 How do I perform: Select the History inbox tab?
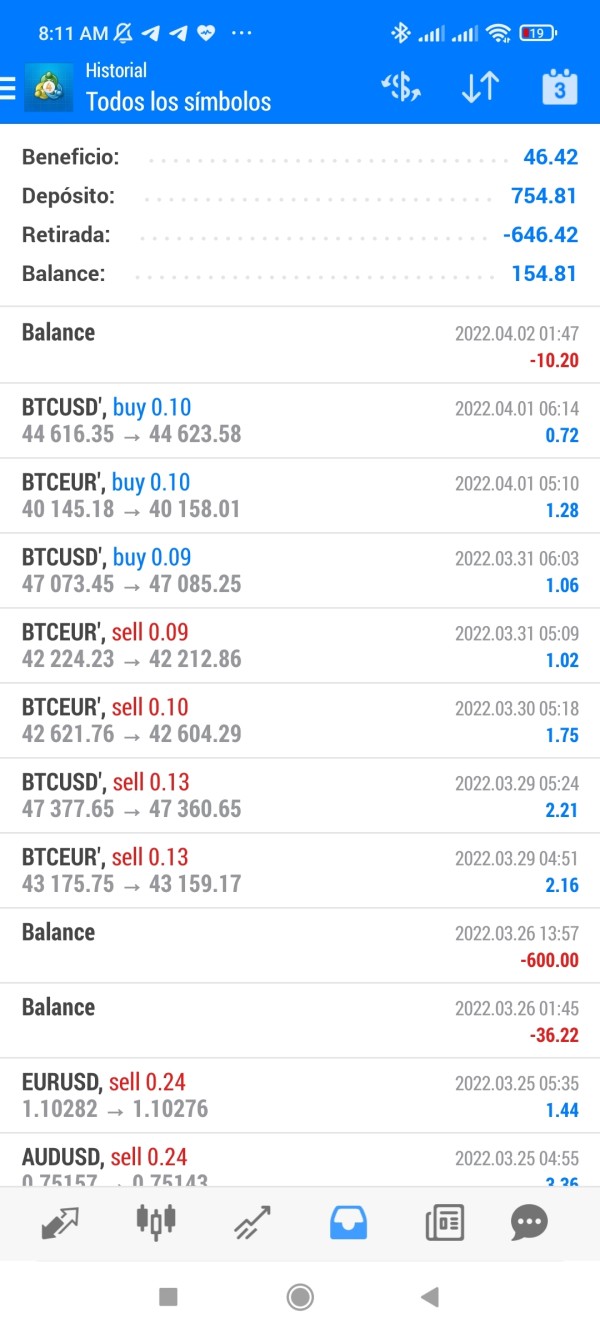[x=348, y=1222]
